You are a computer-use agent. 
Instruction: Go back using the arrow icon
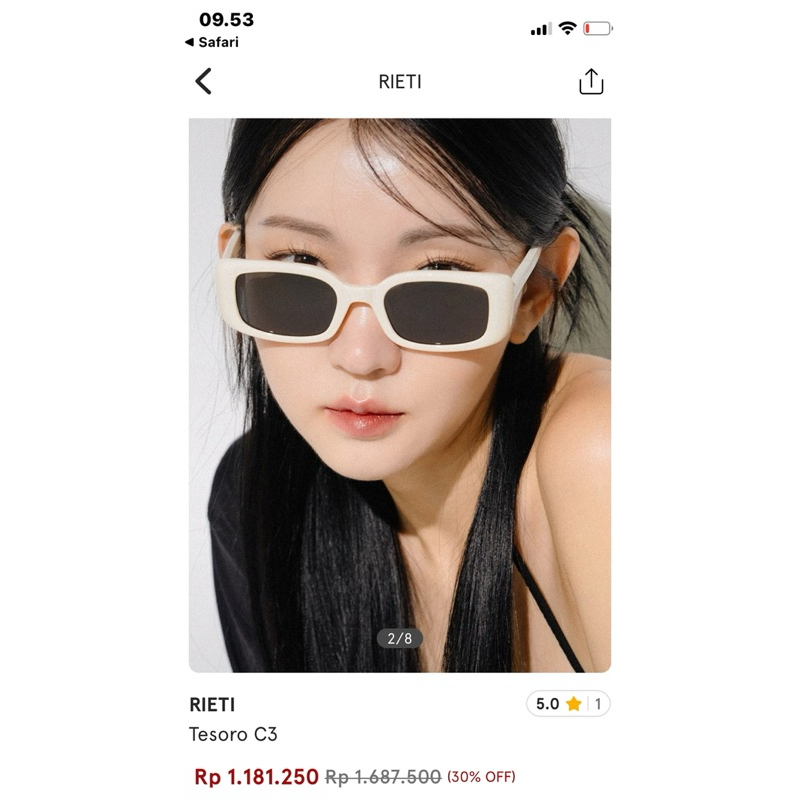click(204, 81)
